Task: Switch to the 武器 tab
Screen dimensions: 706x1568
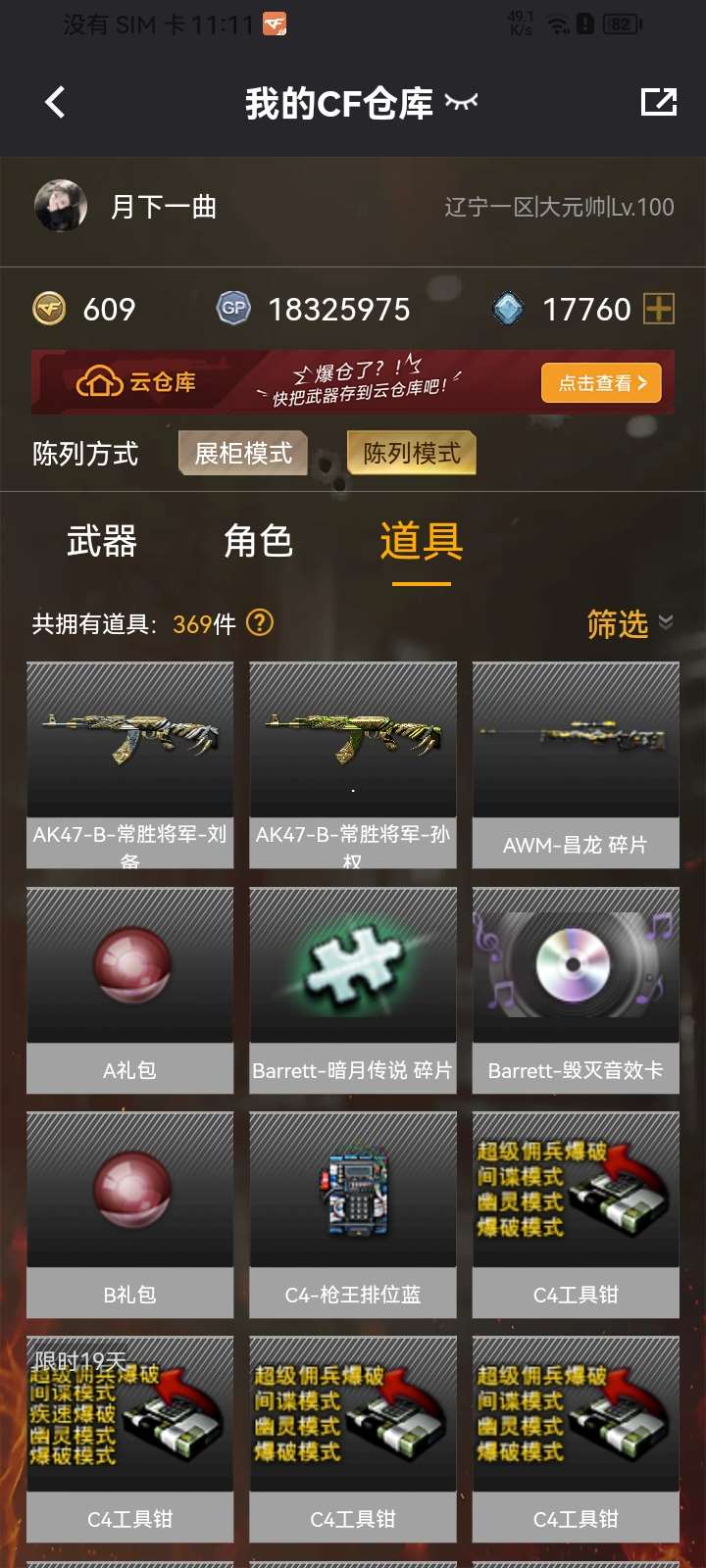Action: [x=102, y=541]
